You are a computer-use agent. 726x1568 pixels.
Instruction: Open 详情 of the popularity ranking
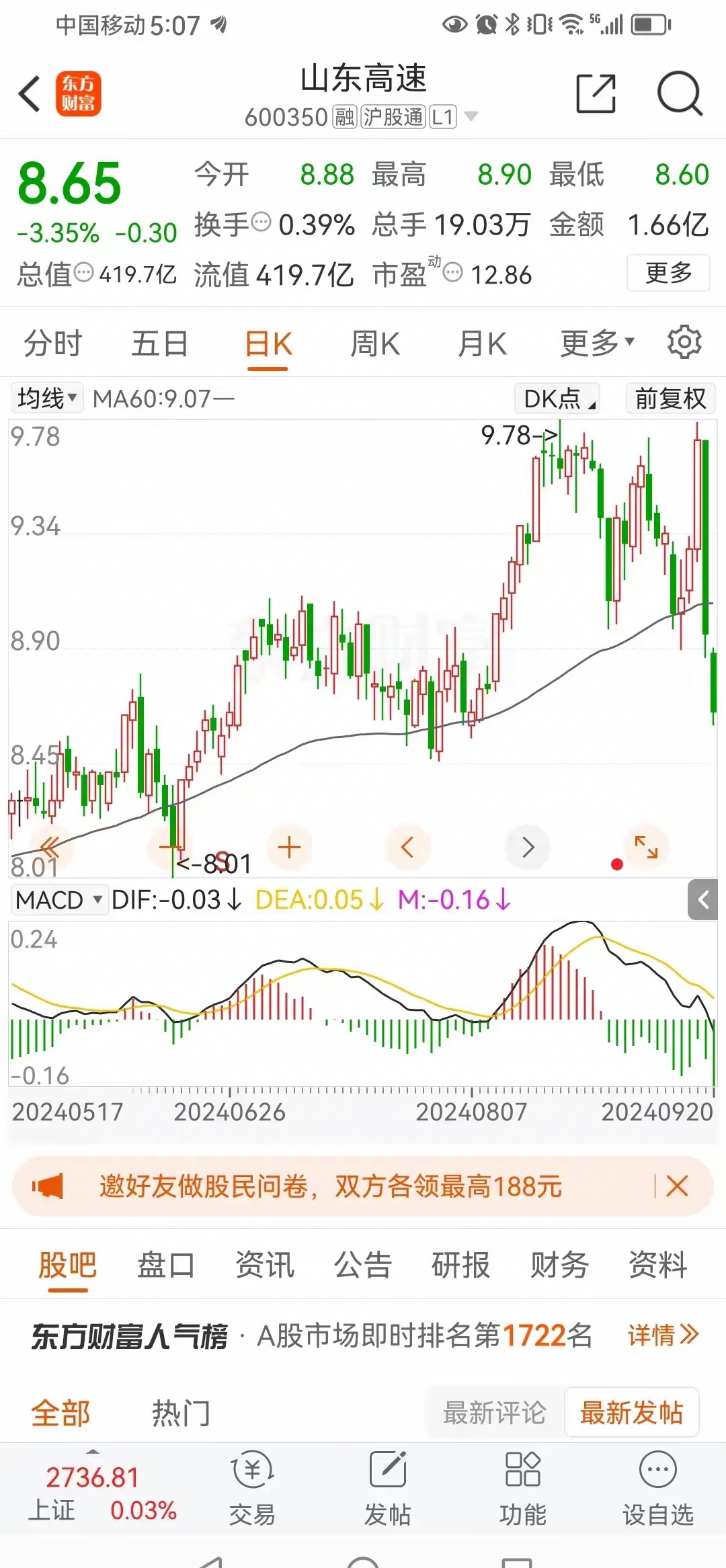click(663, 1335)
